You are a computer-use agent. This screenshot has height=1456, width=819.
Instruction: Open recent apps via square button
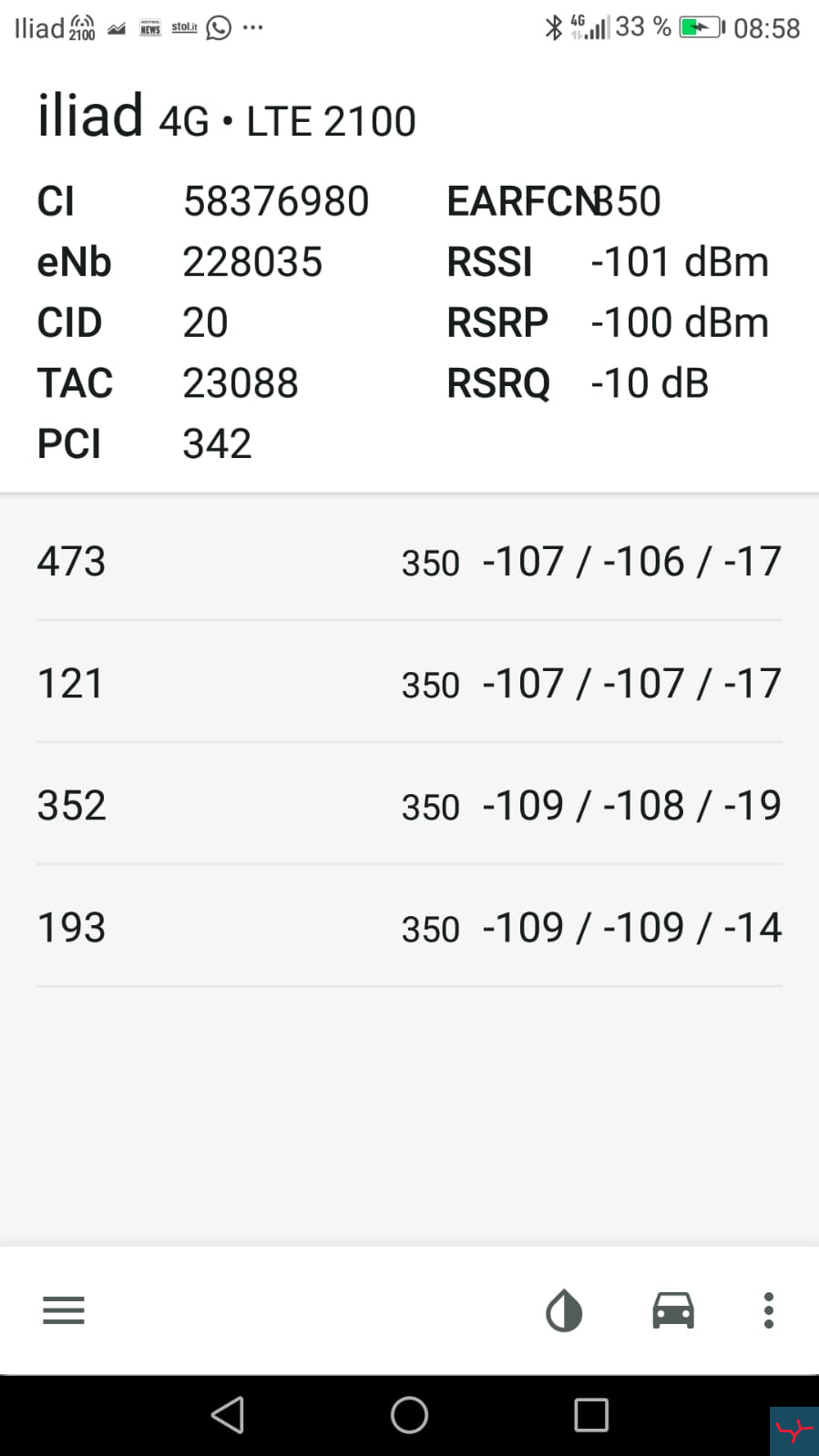pyautogui.click(x=591, y=1415)
